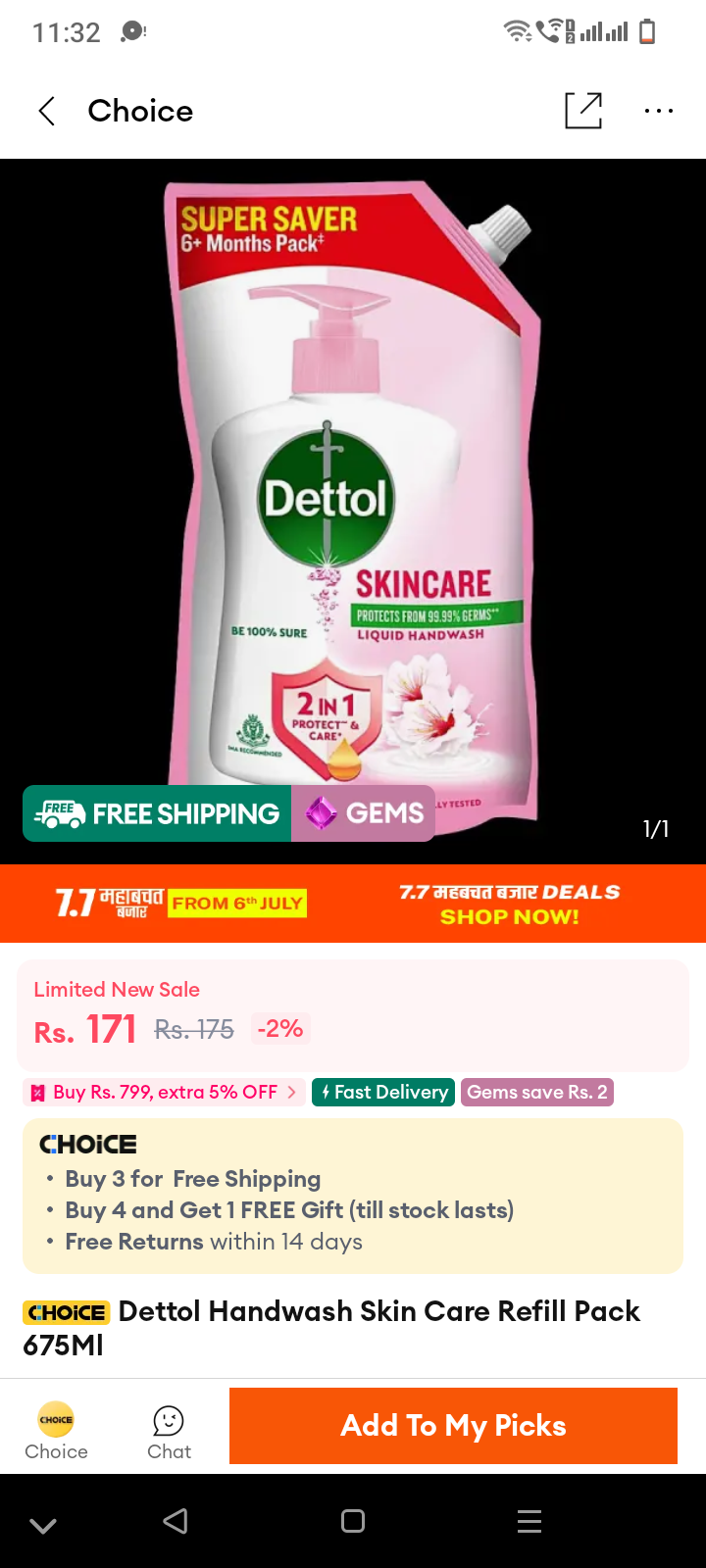Open the Choice store icon at bottom
The image size is (706, 1568).
click(56, 1433)
